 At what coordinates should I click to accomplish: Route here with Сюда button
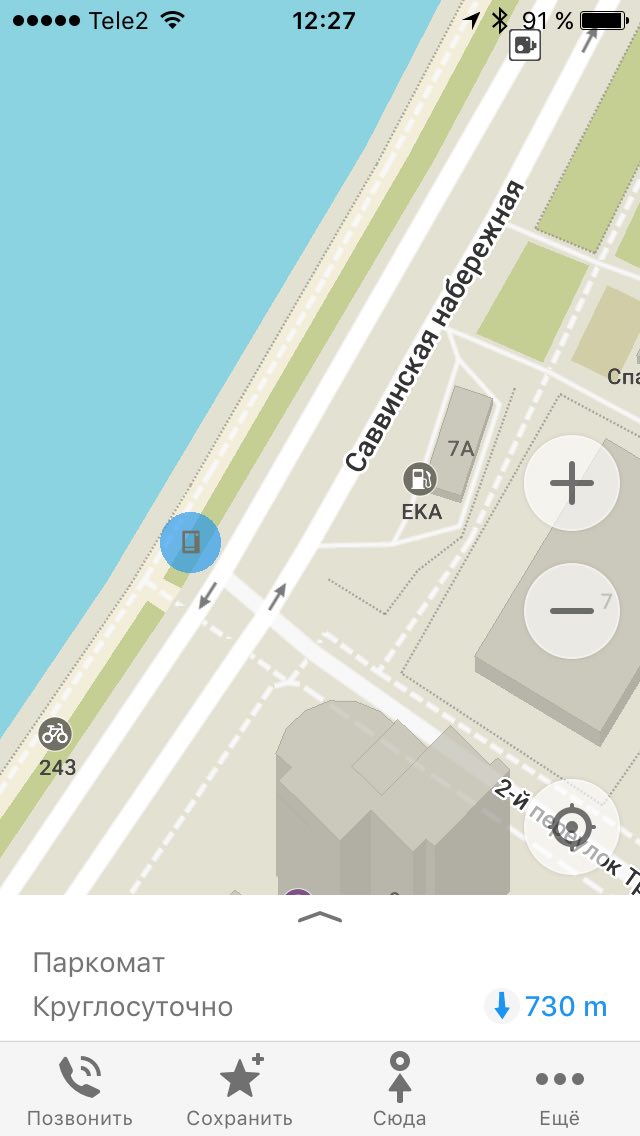pos(399,1090)
